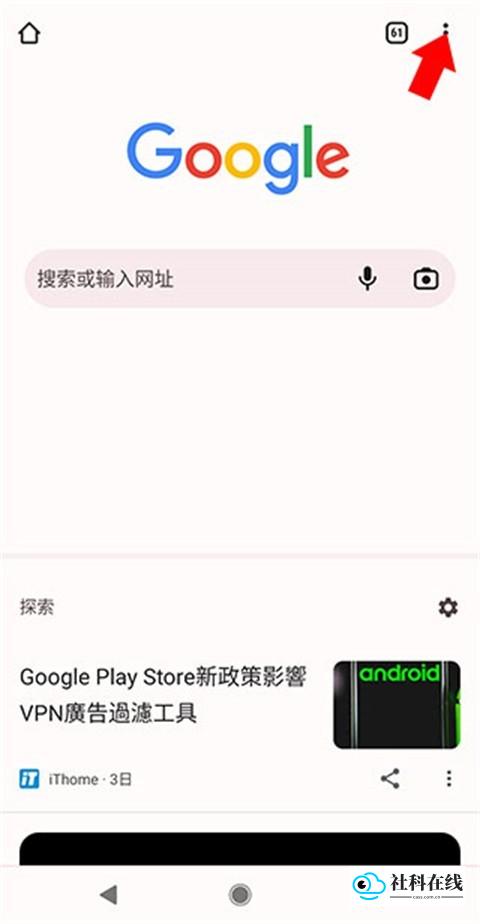Go back with the system back button
The height and width of the screenshot is (924, 480).
[108, 895]
